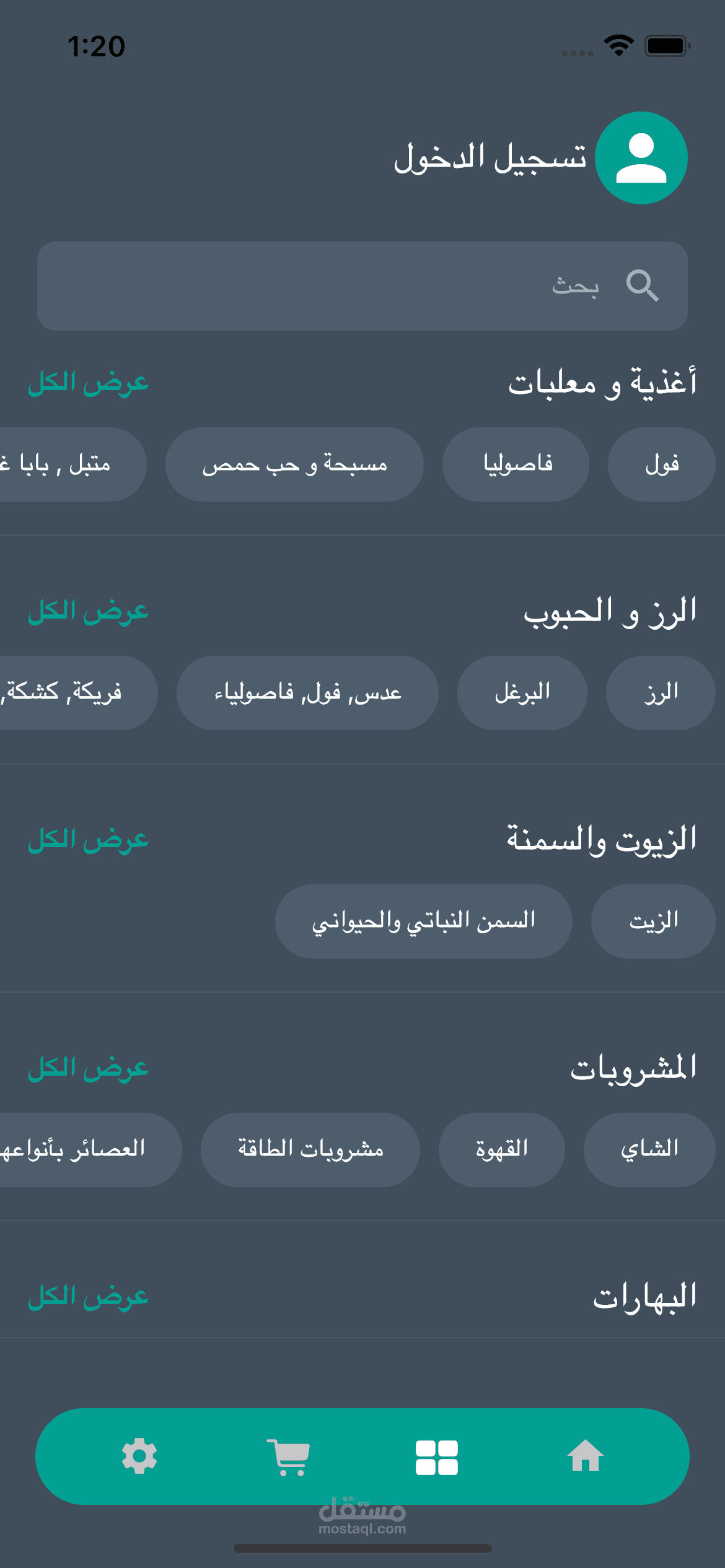
Task: Open the settings gear tab
Action: pyautogui.click(x=139, y=1456)
